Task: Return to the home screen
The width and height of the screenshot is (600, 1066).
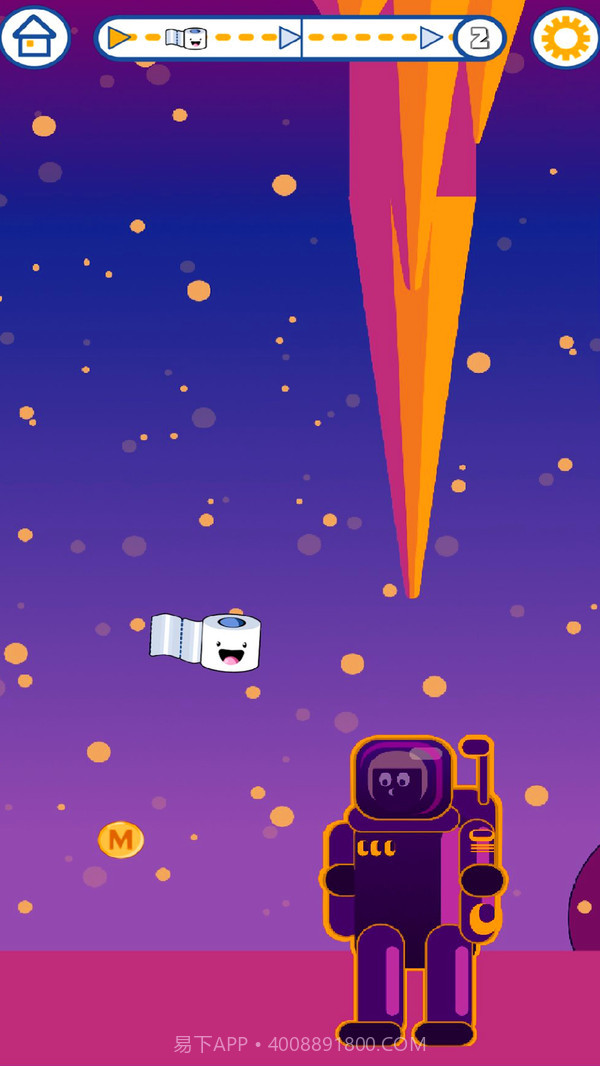Action: click(35, 37)
